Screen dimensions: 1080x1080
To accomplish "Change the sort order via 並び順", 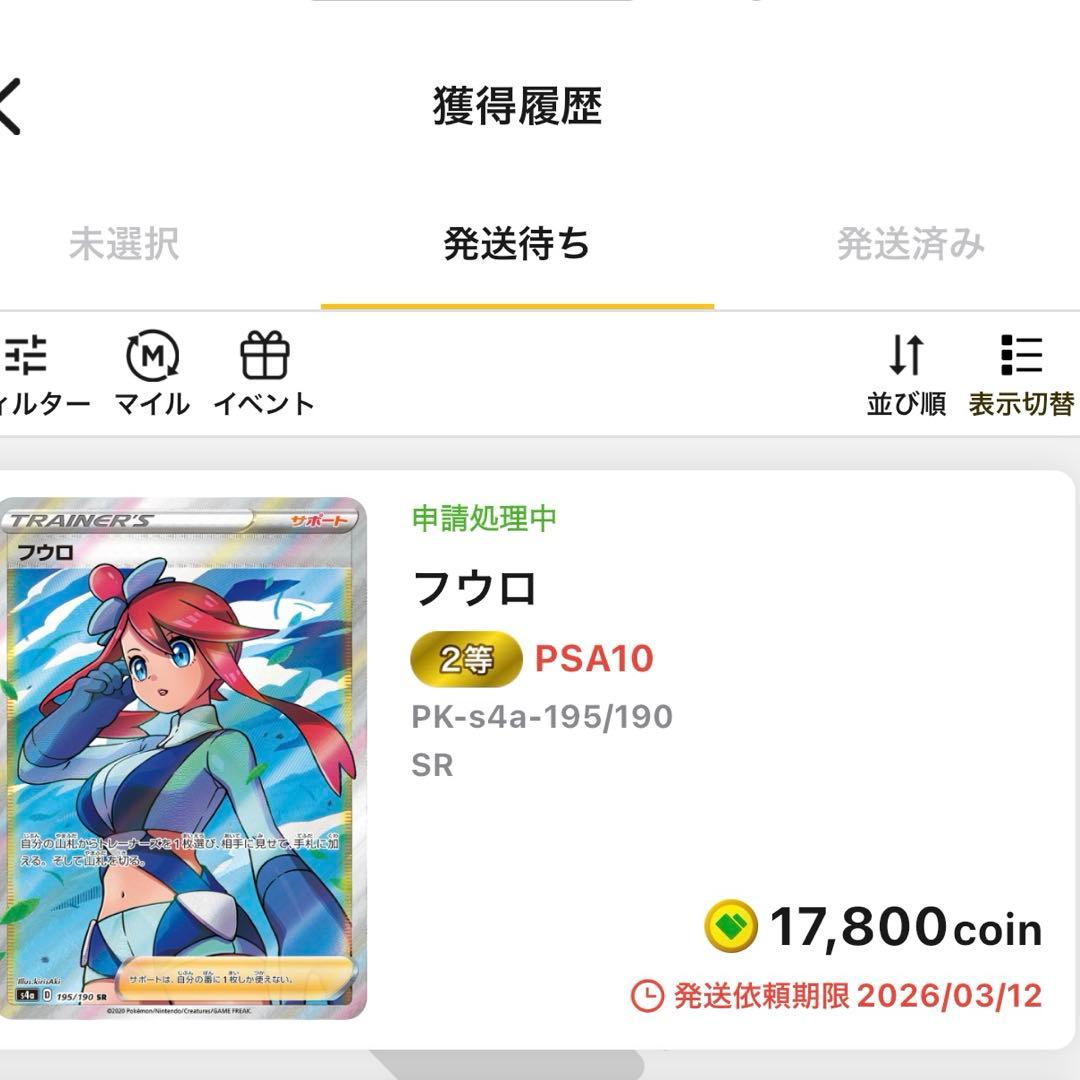I will tap(906, 375).
